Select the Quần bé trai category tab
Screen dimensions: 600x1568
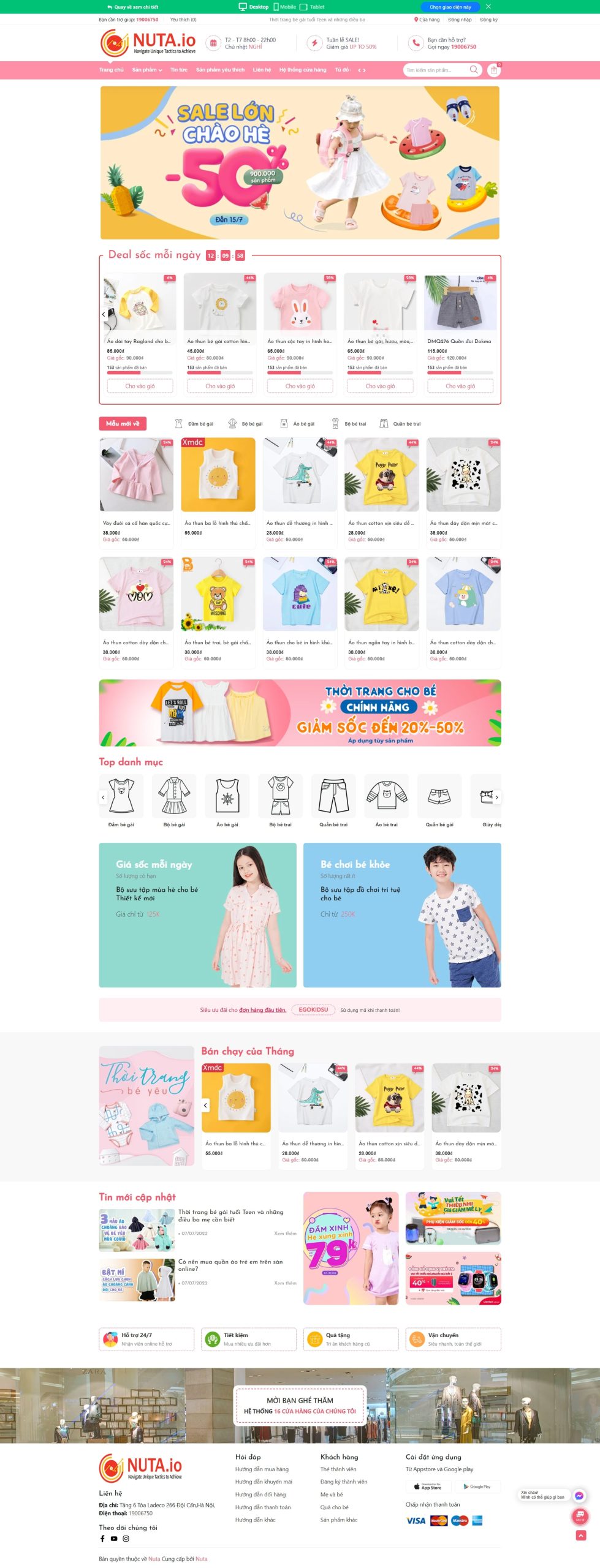(401, 424)
